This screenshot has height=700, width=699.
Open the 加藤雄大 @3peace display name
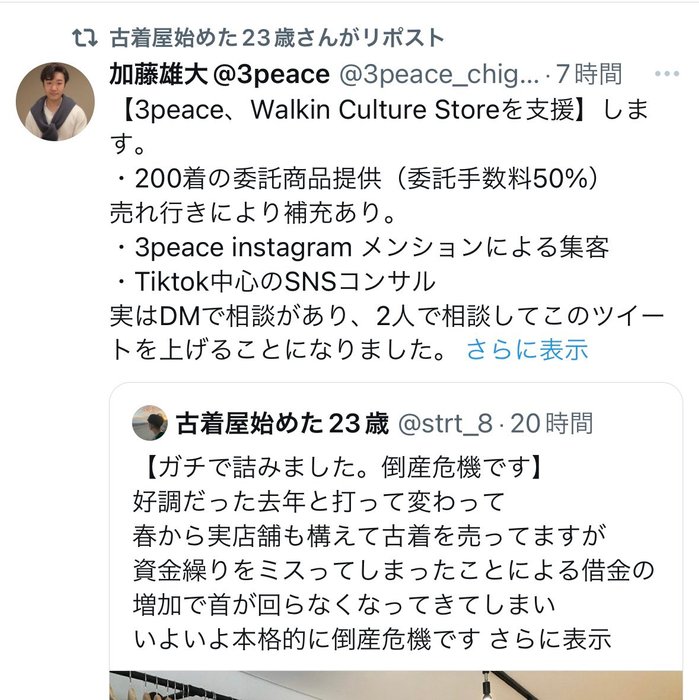click(x=219, y=74)
